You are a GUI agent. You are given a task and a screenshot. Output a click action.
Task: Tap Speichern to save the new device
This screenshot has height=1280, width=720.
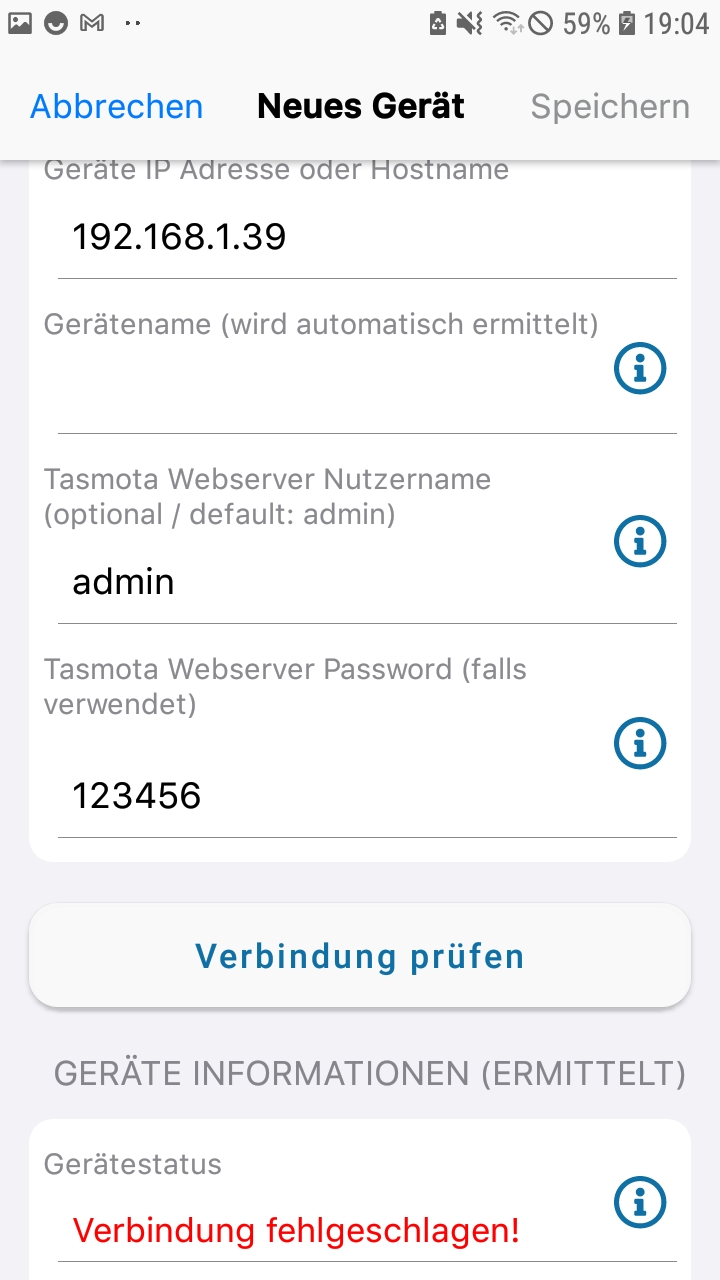pyautogui.click(x=610, y=106)
